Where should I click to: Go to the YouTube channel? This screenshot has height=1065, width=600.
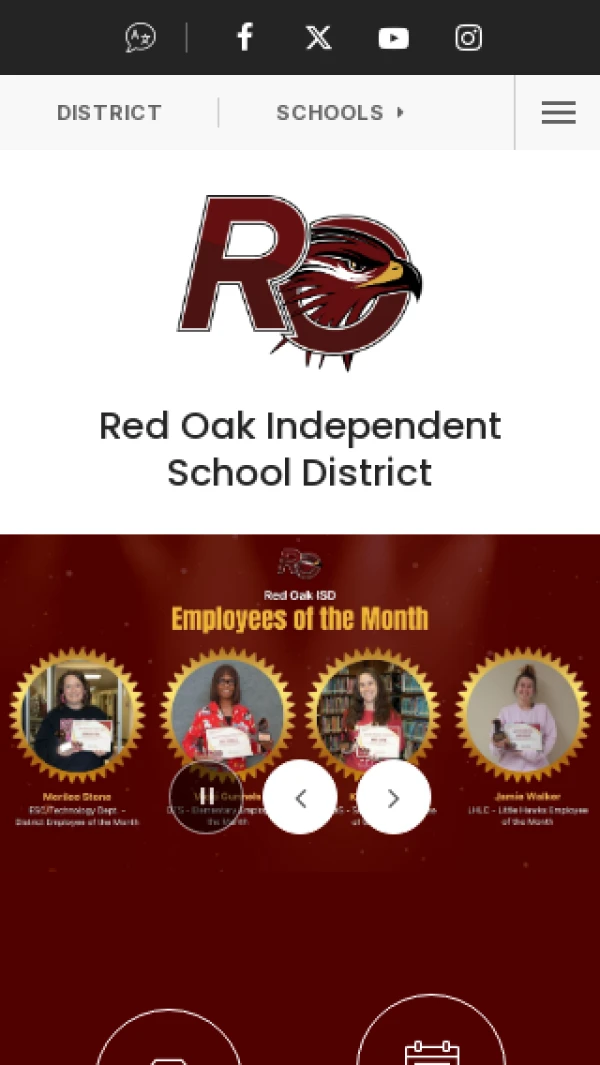[x=393, y=38]
